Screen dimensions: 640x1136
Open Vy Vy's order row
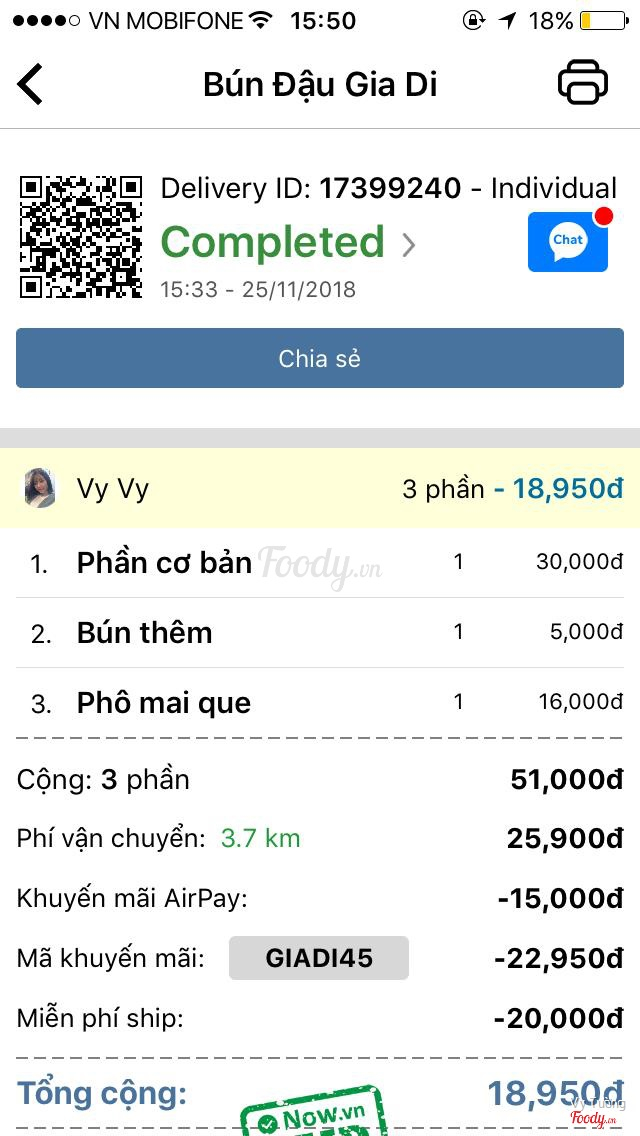tap(320, 489)
